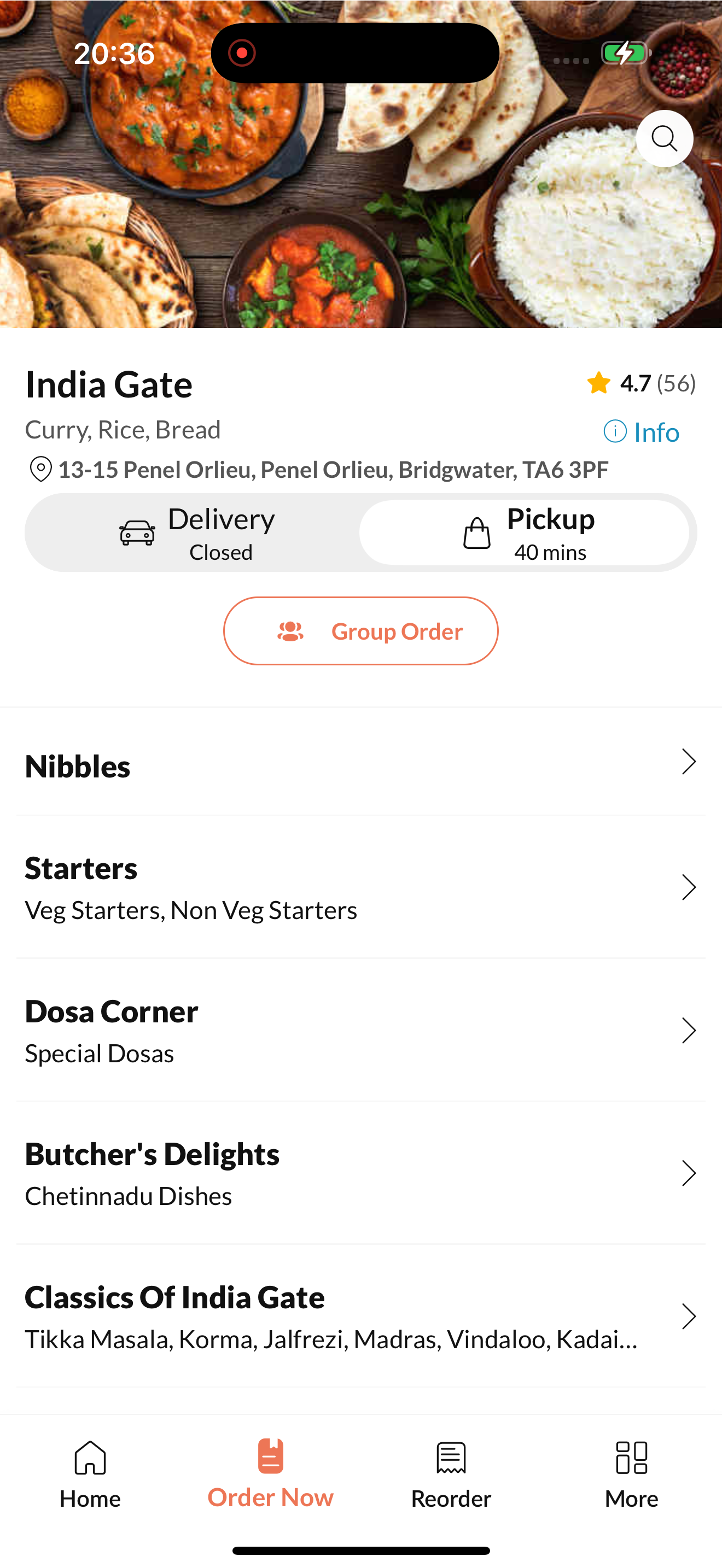Tap the restaurant address with pin
Viewport: 722px width, 1568px height.
point(319,469)
